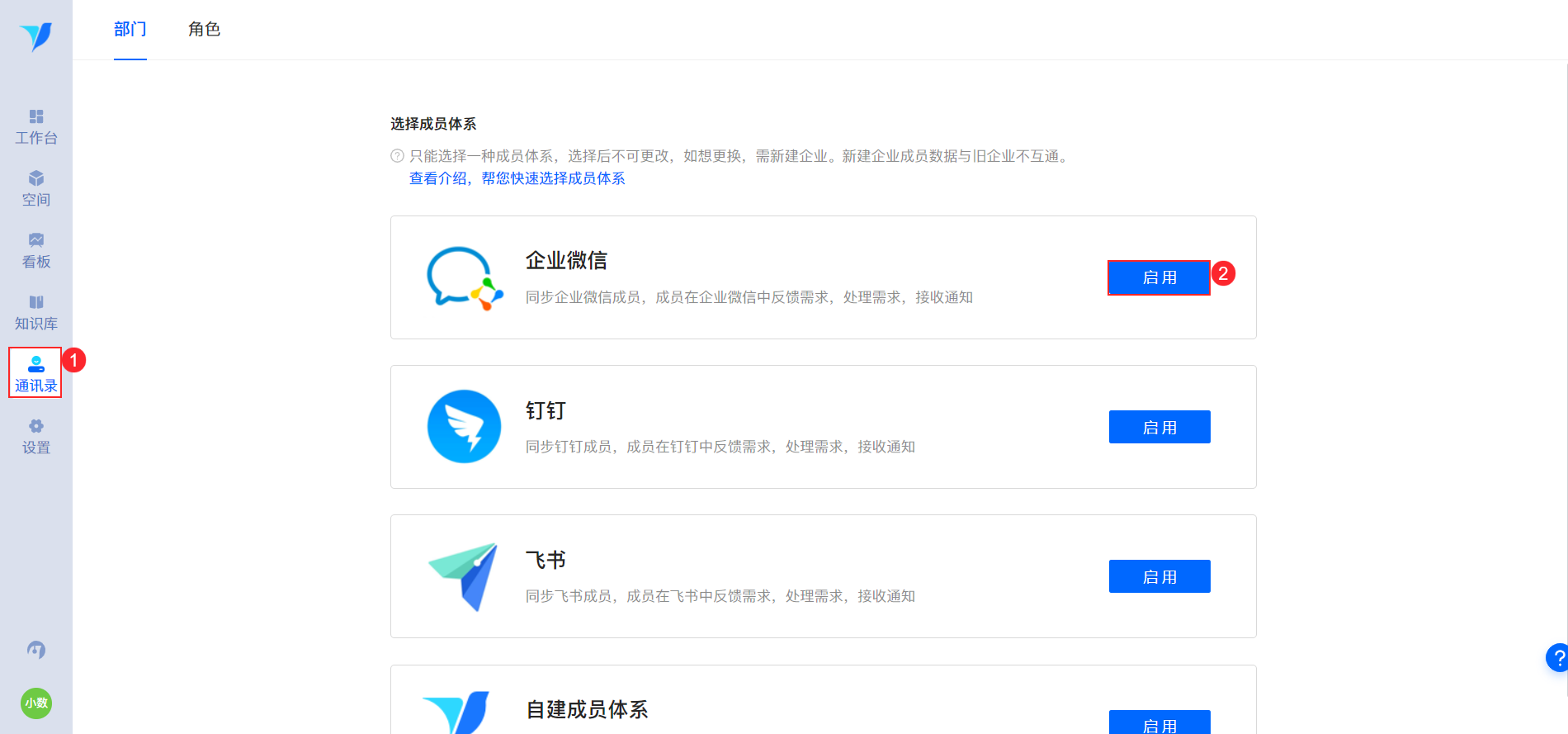
Task: Enable 企业微信 member system
Action: (x=1159, y=277)
